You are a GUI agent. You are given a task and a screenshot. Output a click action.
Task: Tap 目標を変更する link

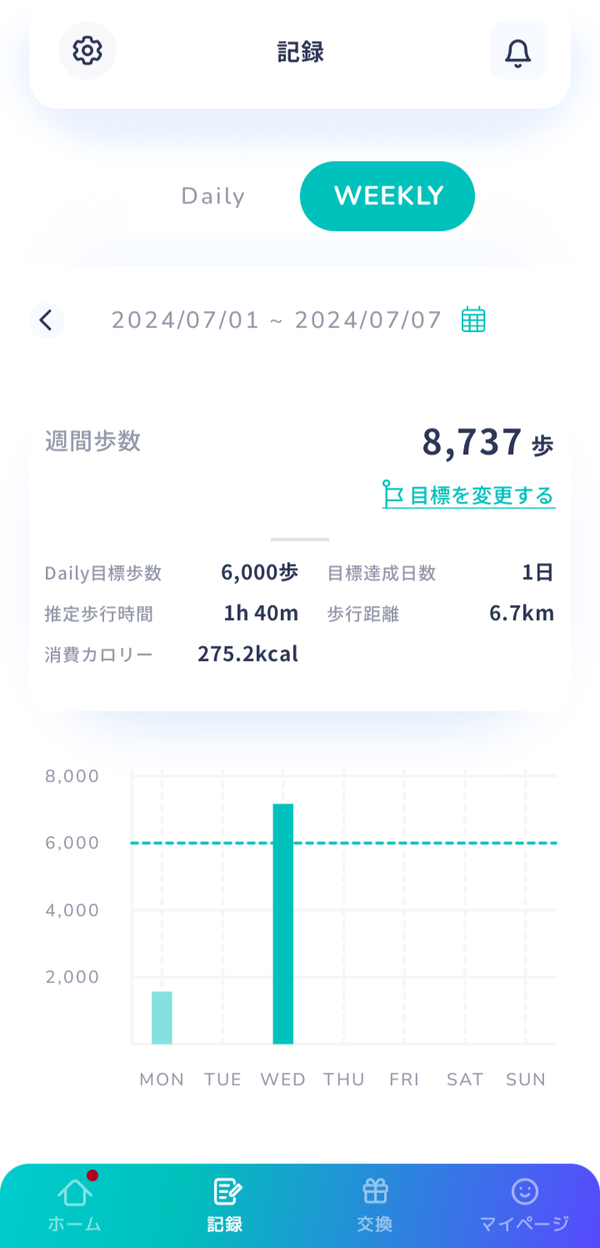469,495
